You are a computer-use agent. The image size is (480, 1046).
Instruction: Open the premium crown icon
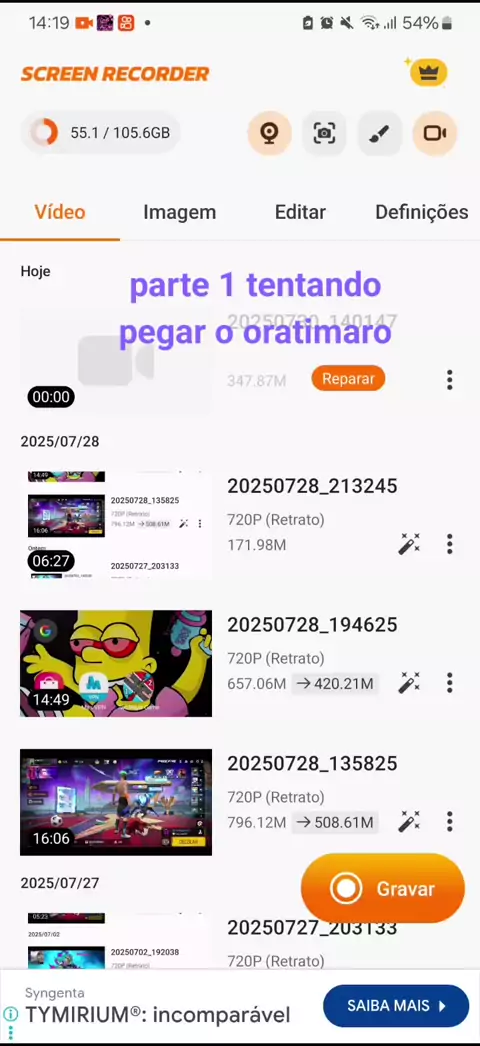coord(428,73)
